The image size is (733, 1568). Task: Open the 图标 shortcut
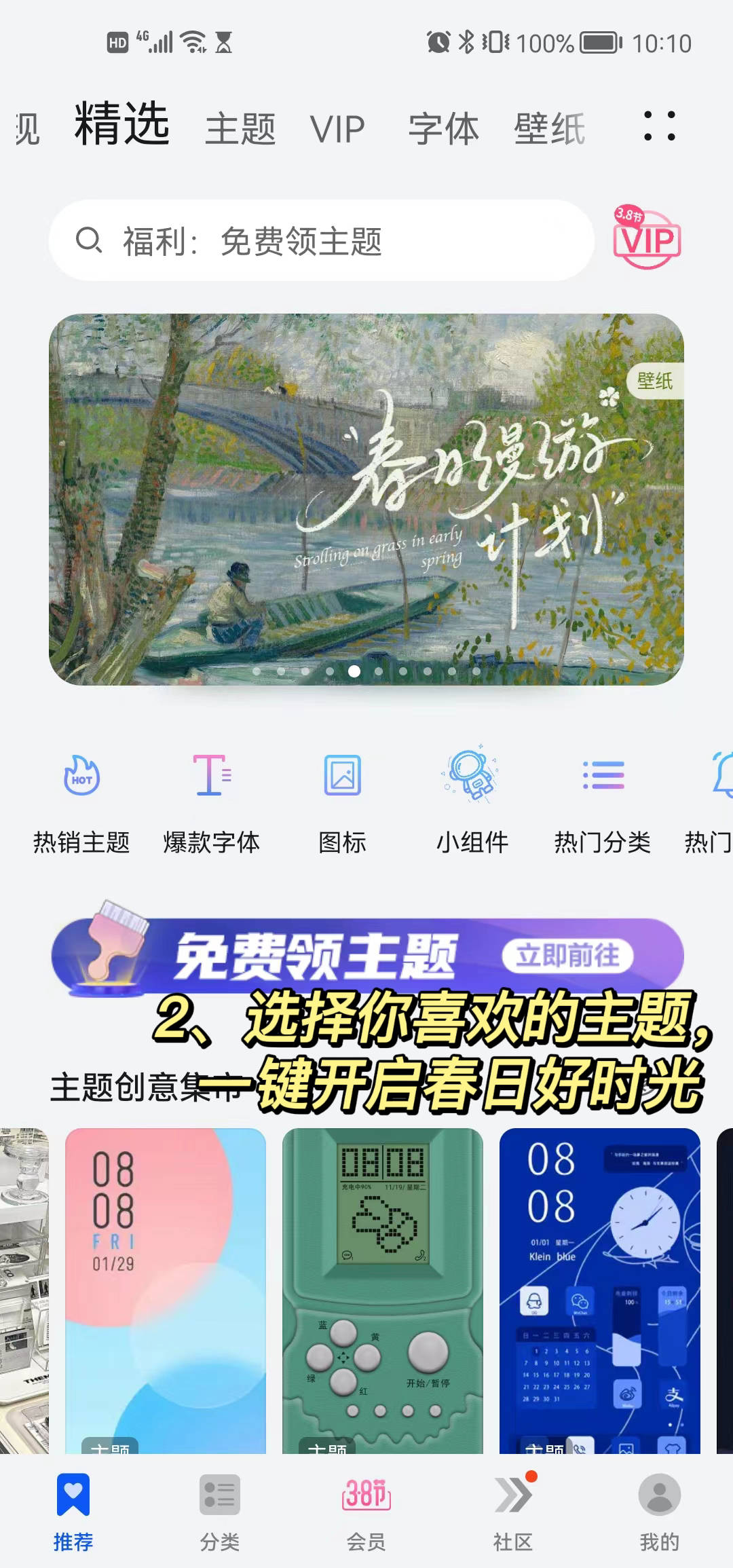pos(342,801)
